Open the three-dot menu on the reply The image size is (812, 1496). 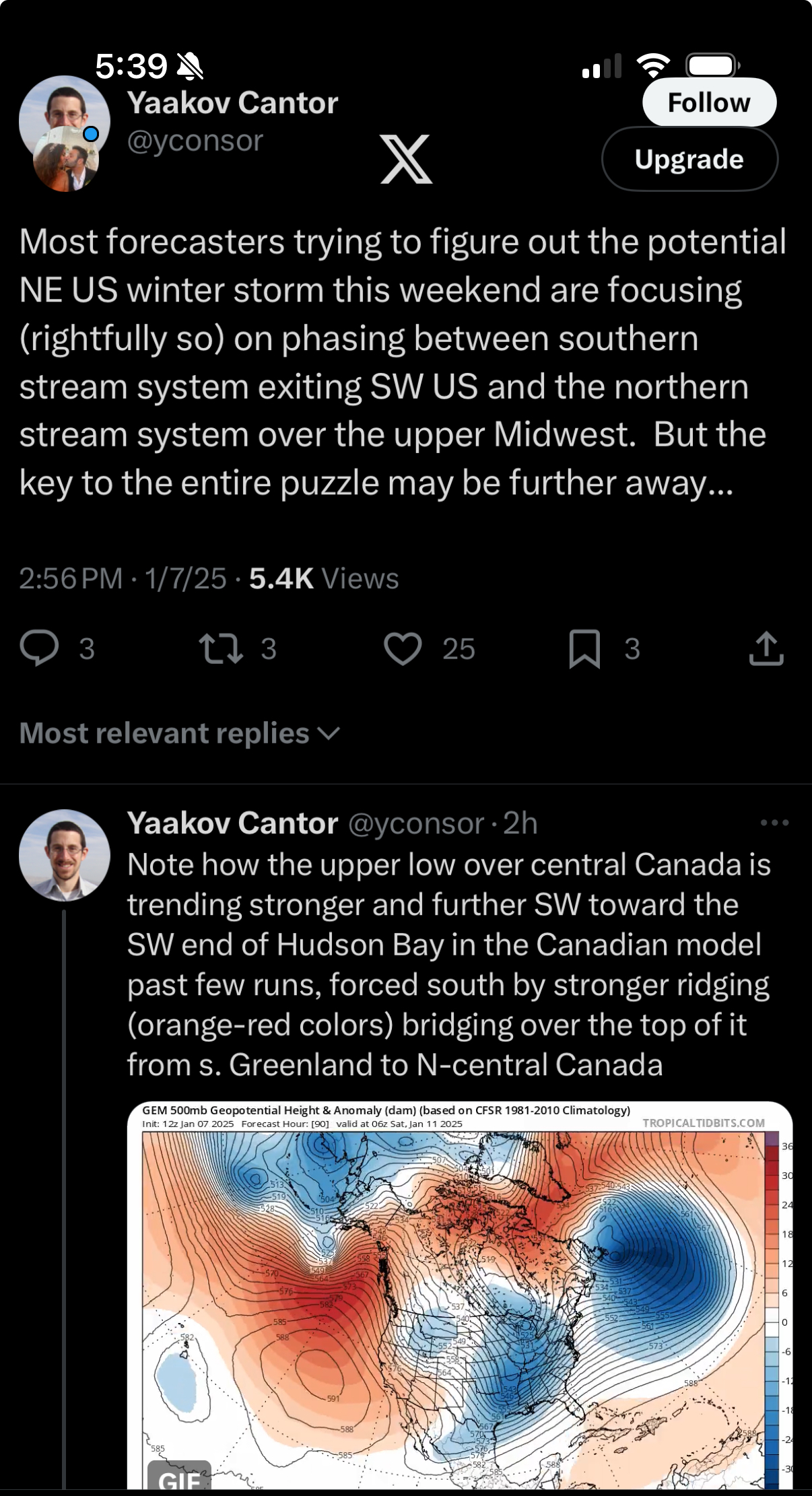point(774,823)
